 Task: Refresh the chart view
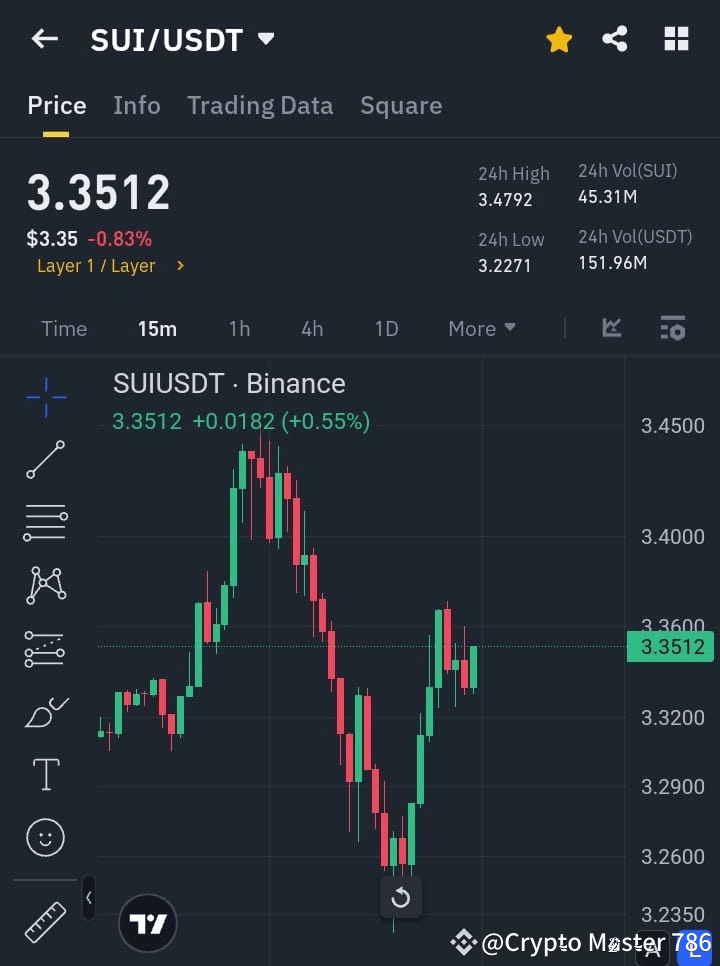coord(401,897)
